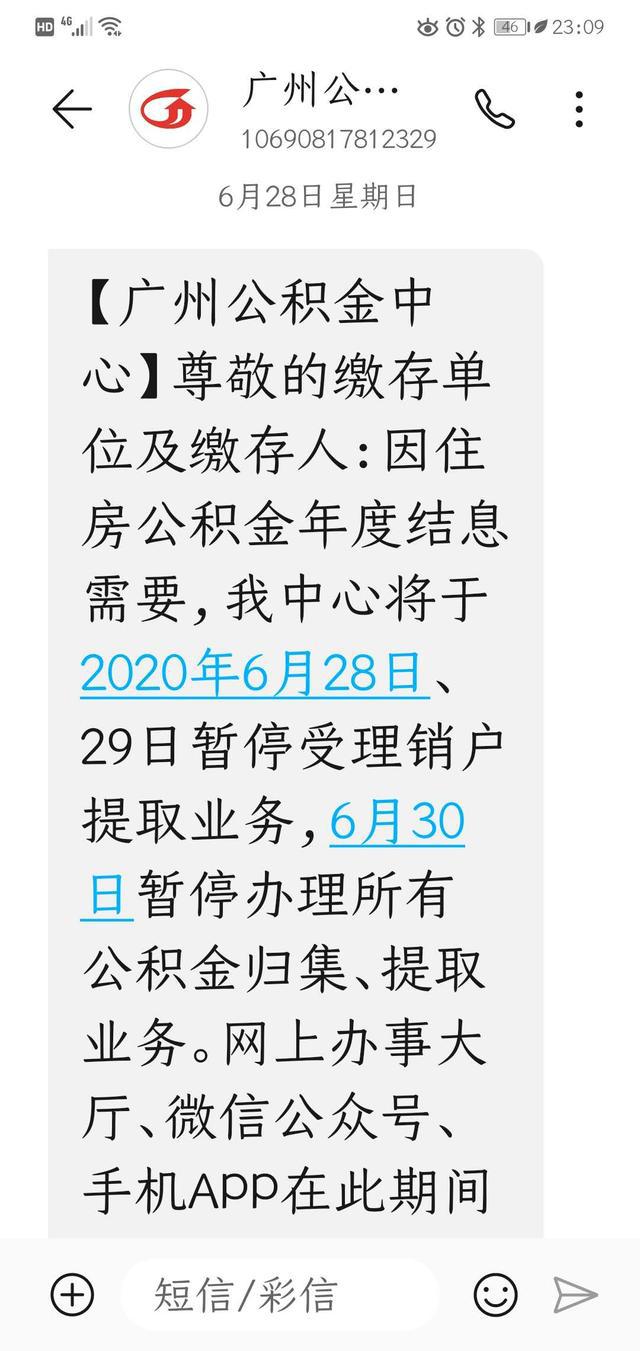
Task: Open the 广州公积金 sender avatar
Action: 169,109
